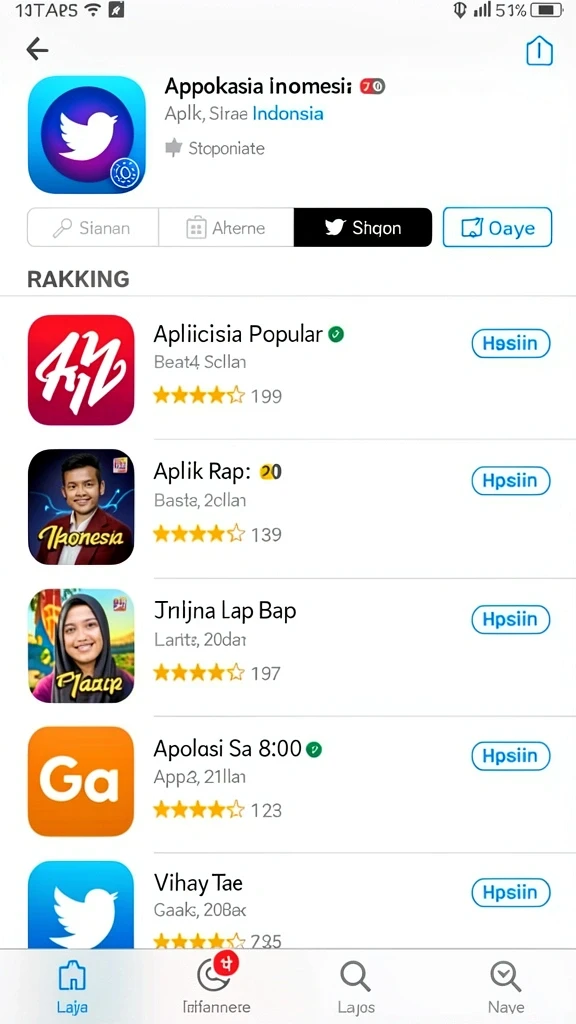Tap Hpsiin button for Apolasi Sa 8:00

511,756
